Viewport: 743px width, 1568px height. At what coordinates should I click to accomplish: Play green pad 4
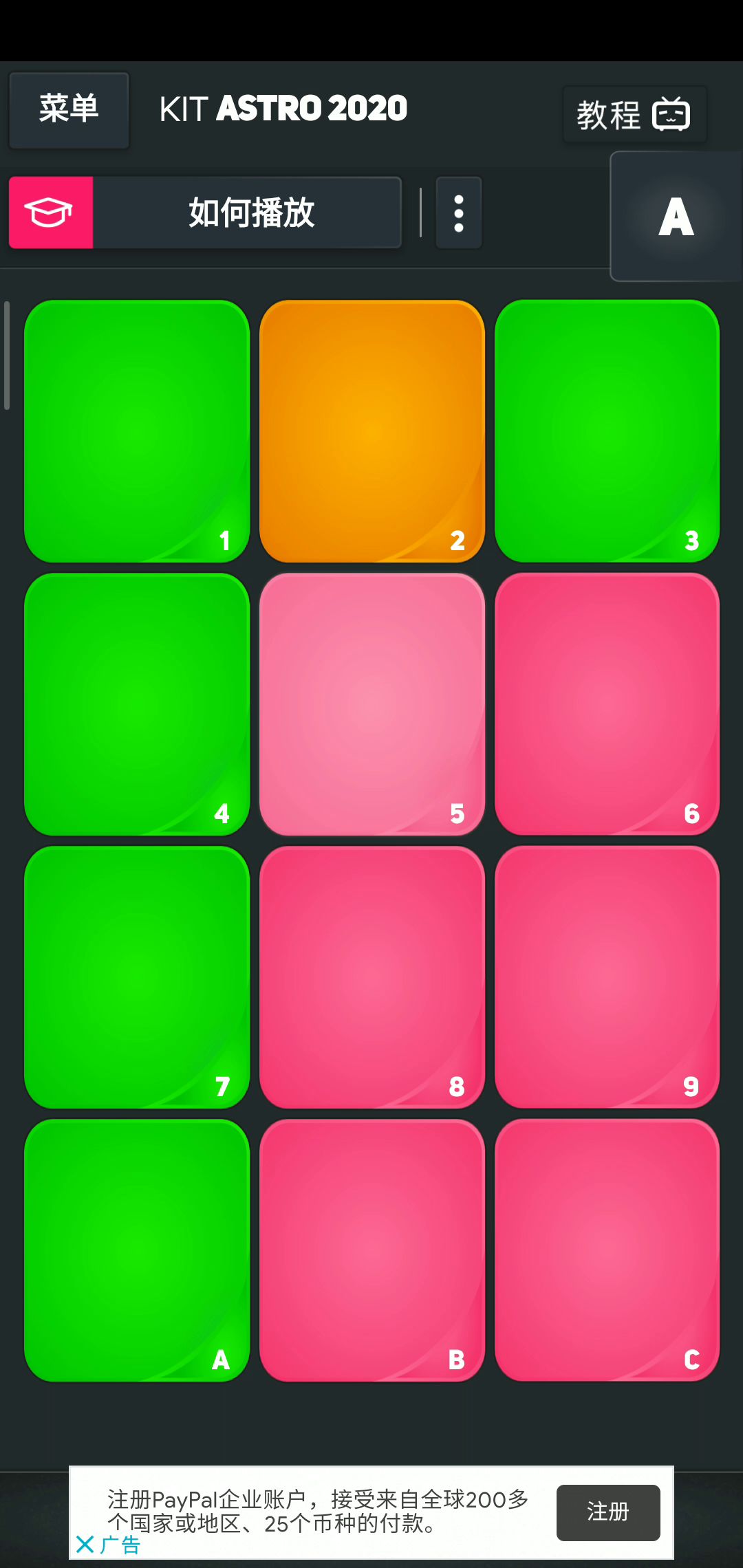(x=137, y=704)
